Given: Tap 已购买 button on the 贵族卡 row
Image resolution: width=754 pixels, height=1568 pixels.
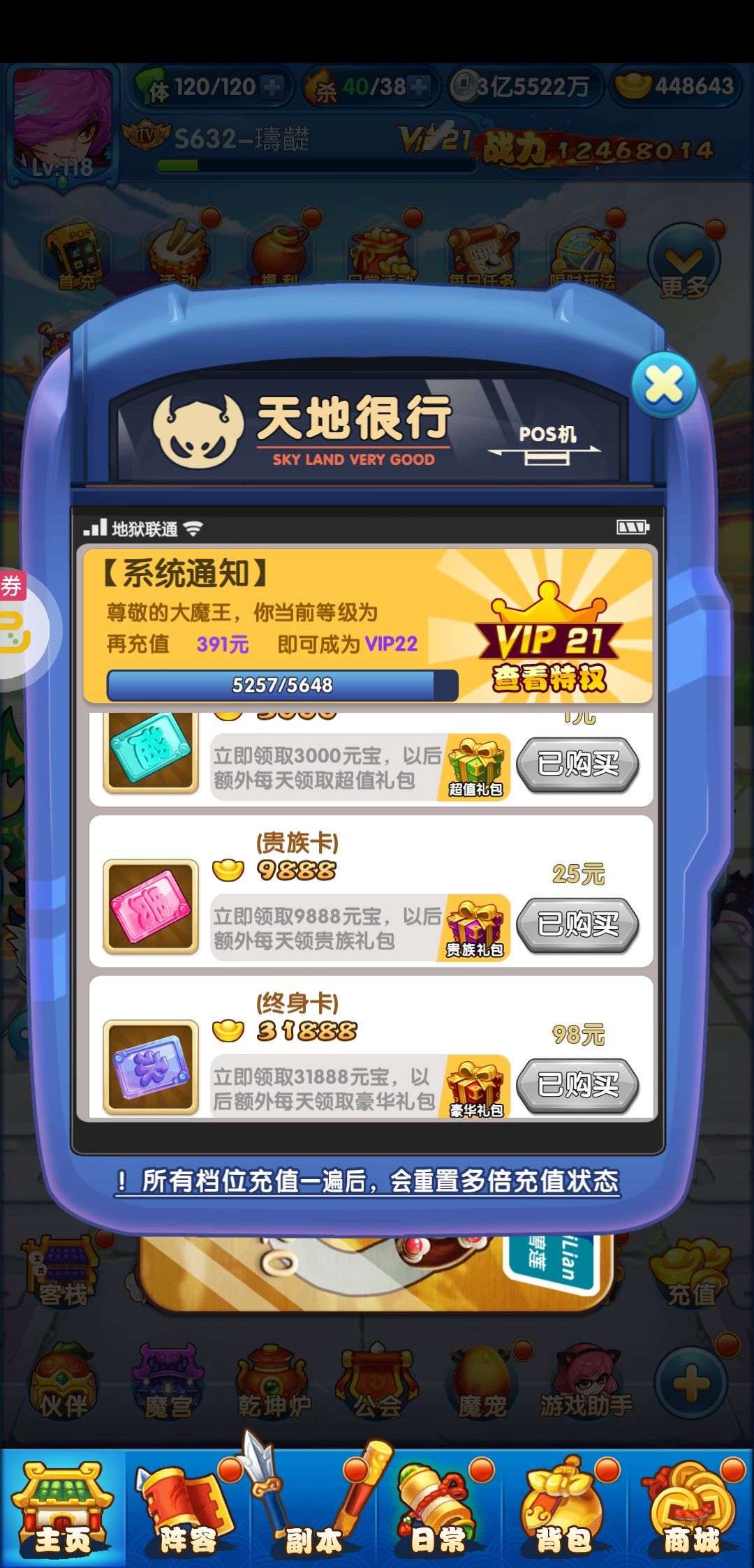Looking at the screenshot, I should point(577,924).
